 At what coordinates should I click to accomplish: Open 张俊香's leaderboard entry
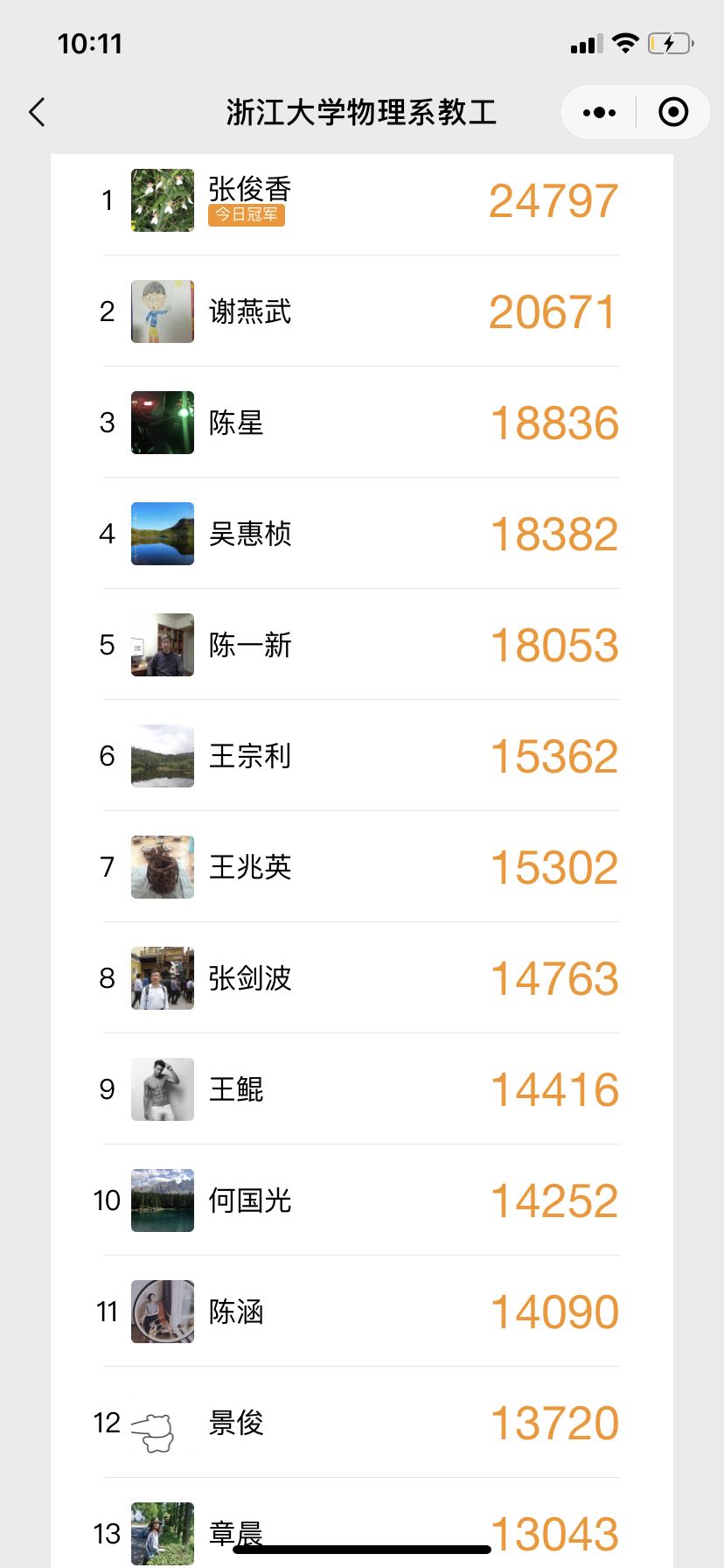361,201
